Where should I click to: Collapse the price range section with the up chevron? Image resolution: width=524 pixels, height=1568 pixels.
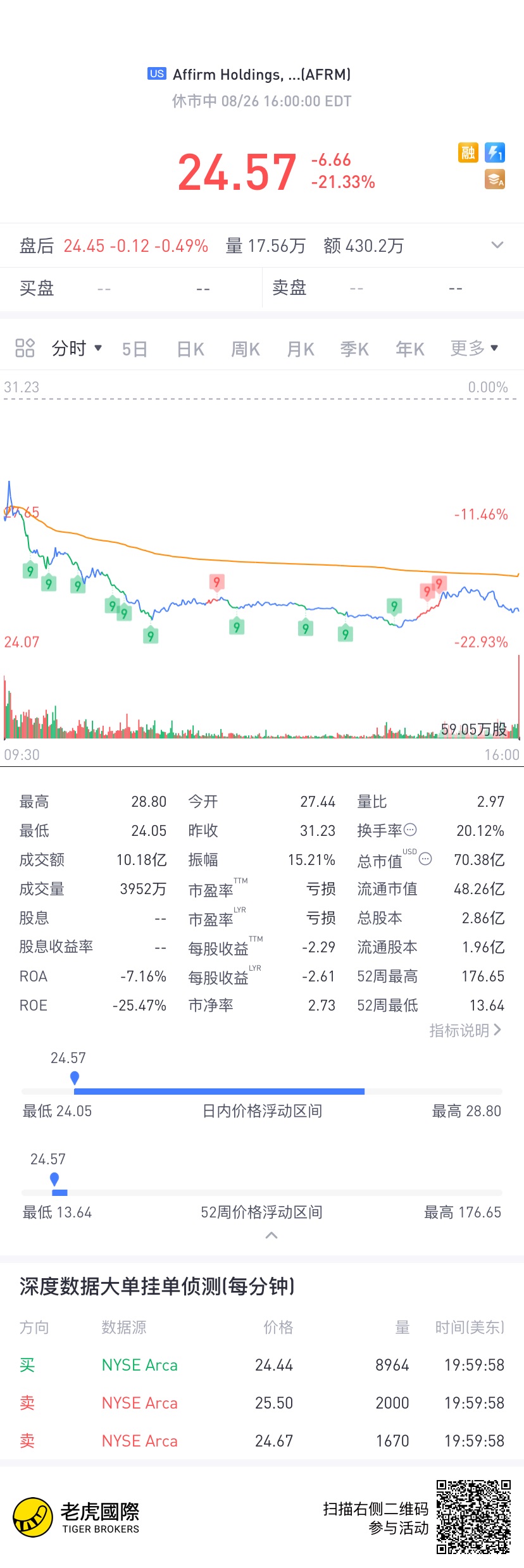(x=271, y=1235)
